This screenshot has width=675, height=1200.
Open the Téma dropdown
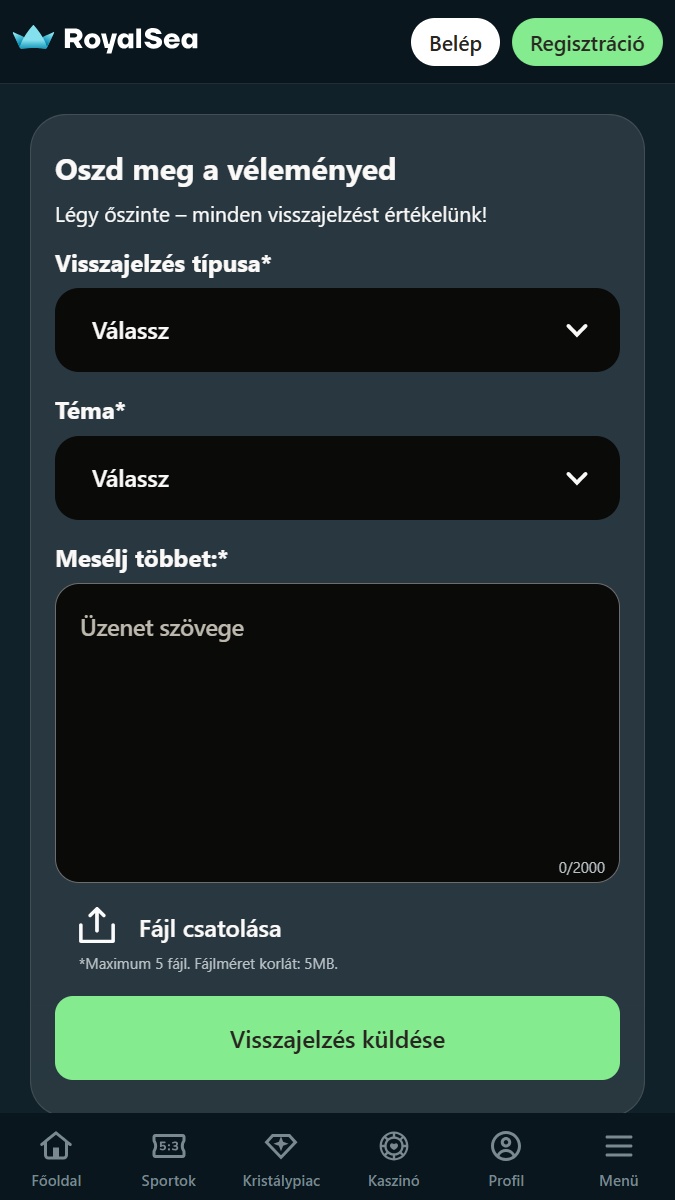(x=337, y=478)
